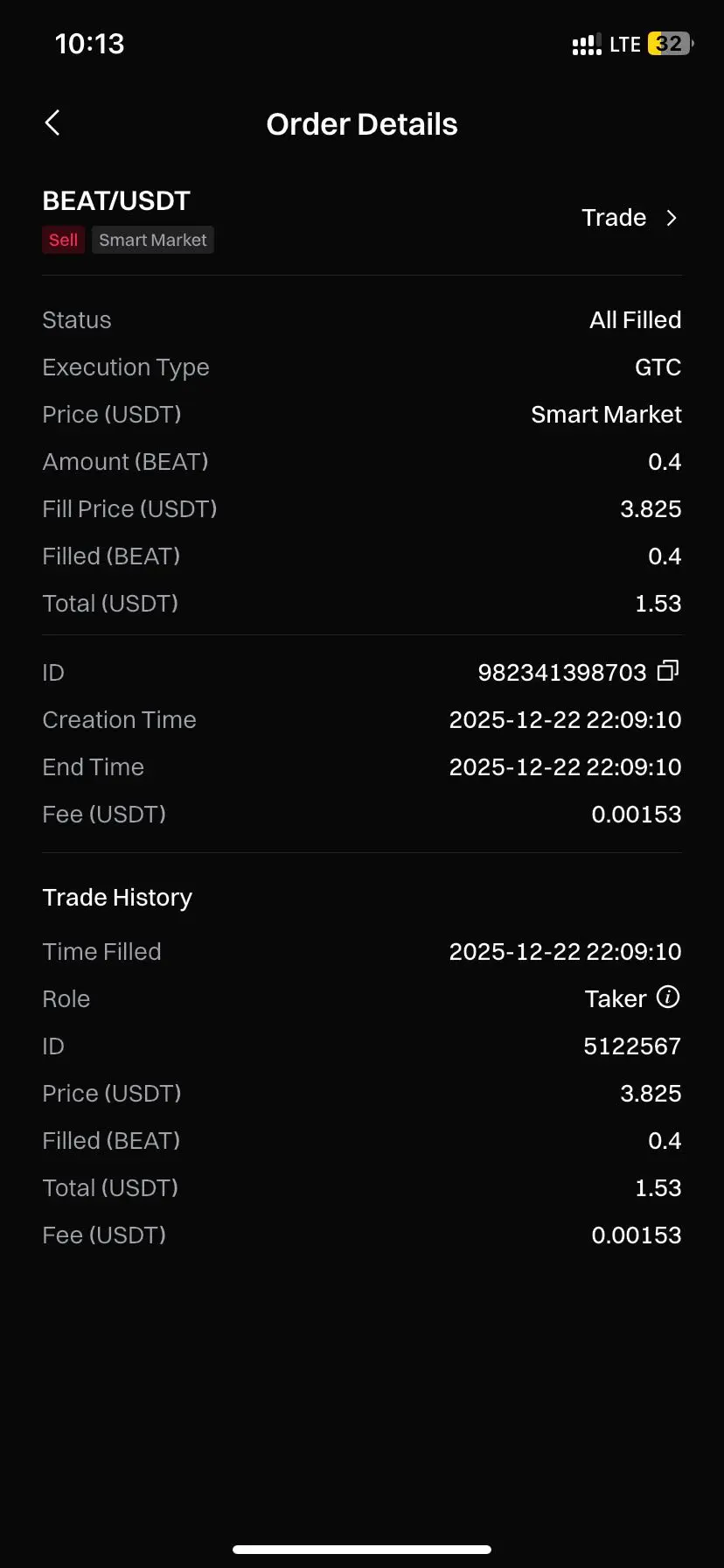Screen dimensions: 724x1568
Task: Go back from Order Details
Action: pos(52,123)
